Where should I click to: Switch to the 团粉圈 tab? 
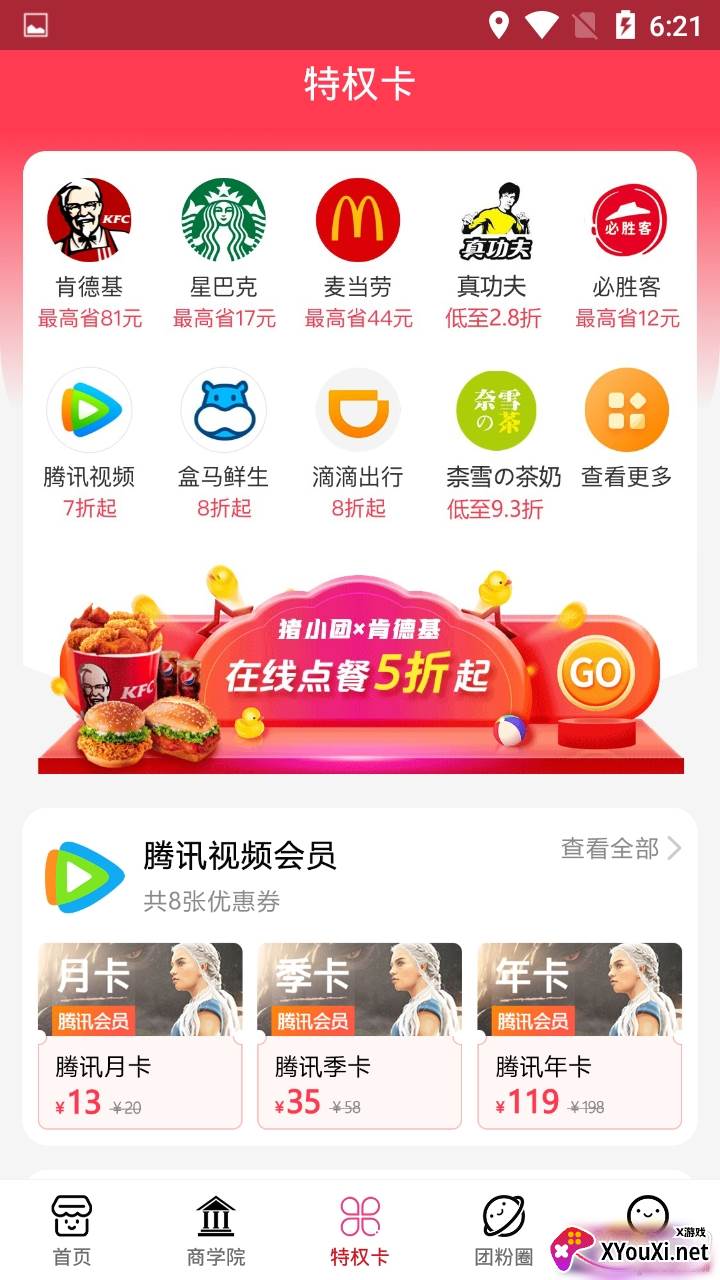coord(504,1230)
